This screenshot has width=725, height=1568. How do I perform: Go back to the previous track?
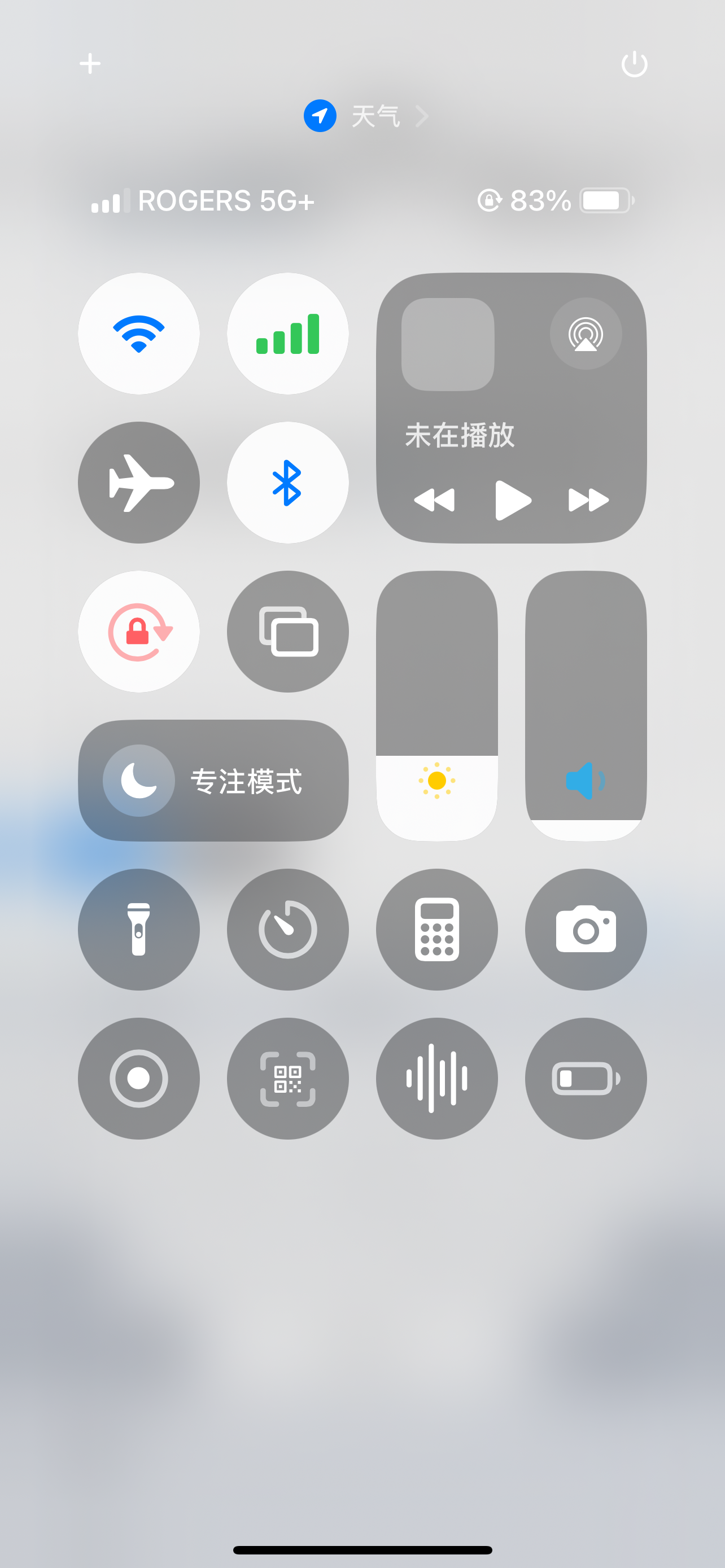(x=435, y=500)
